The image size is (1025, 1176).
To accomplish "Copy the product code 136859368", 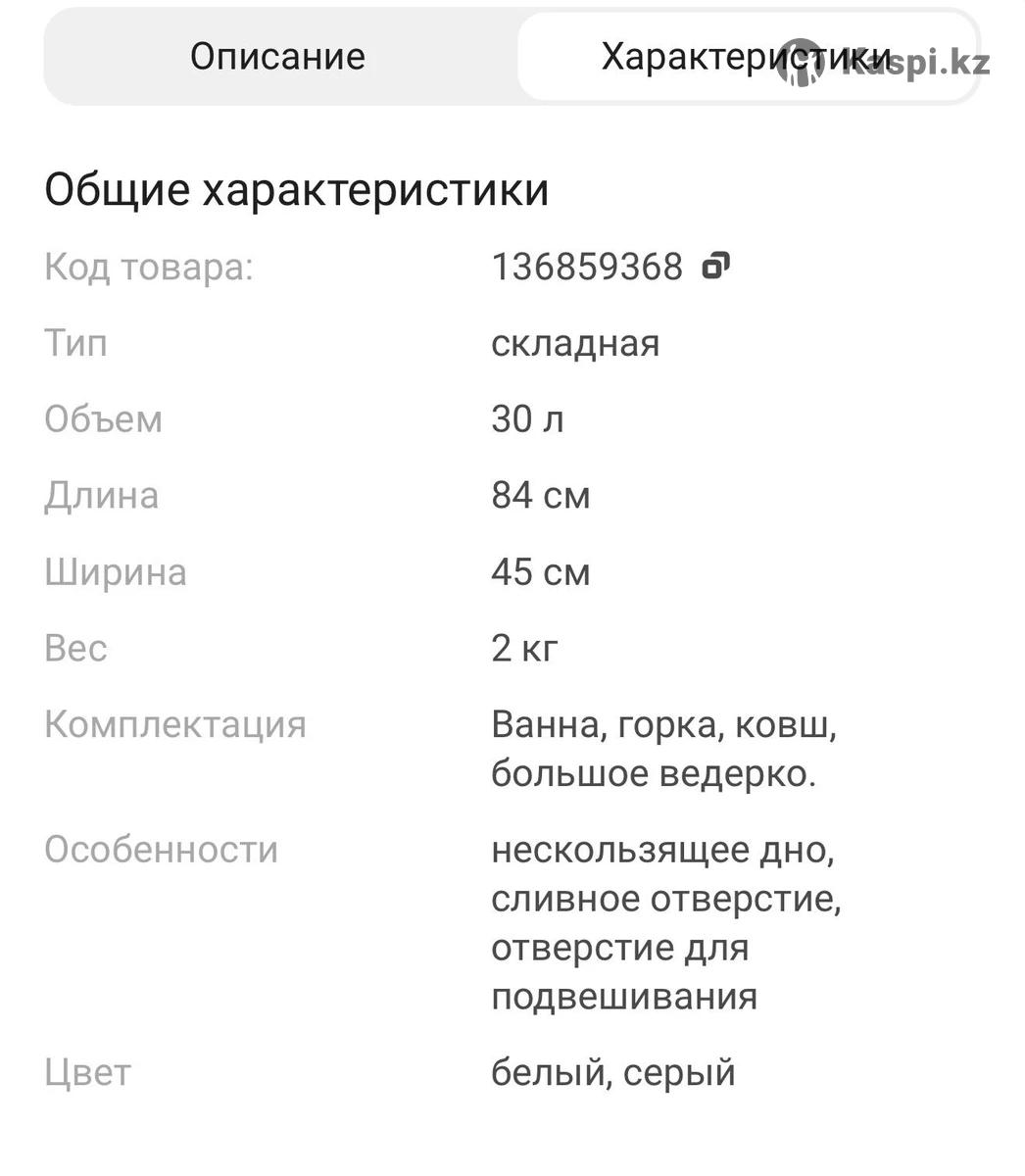I will pyautogui.click(x=716, y=266).
